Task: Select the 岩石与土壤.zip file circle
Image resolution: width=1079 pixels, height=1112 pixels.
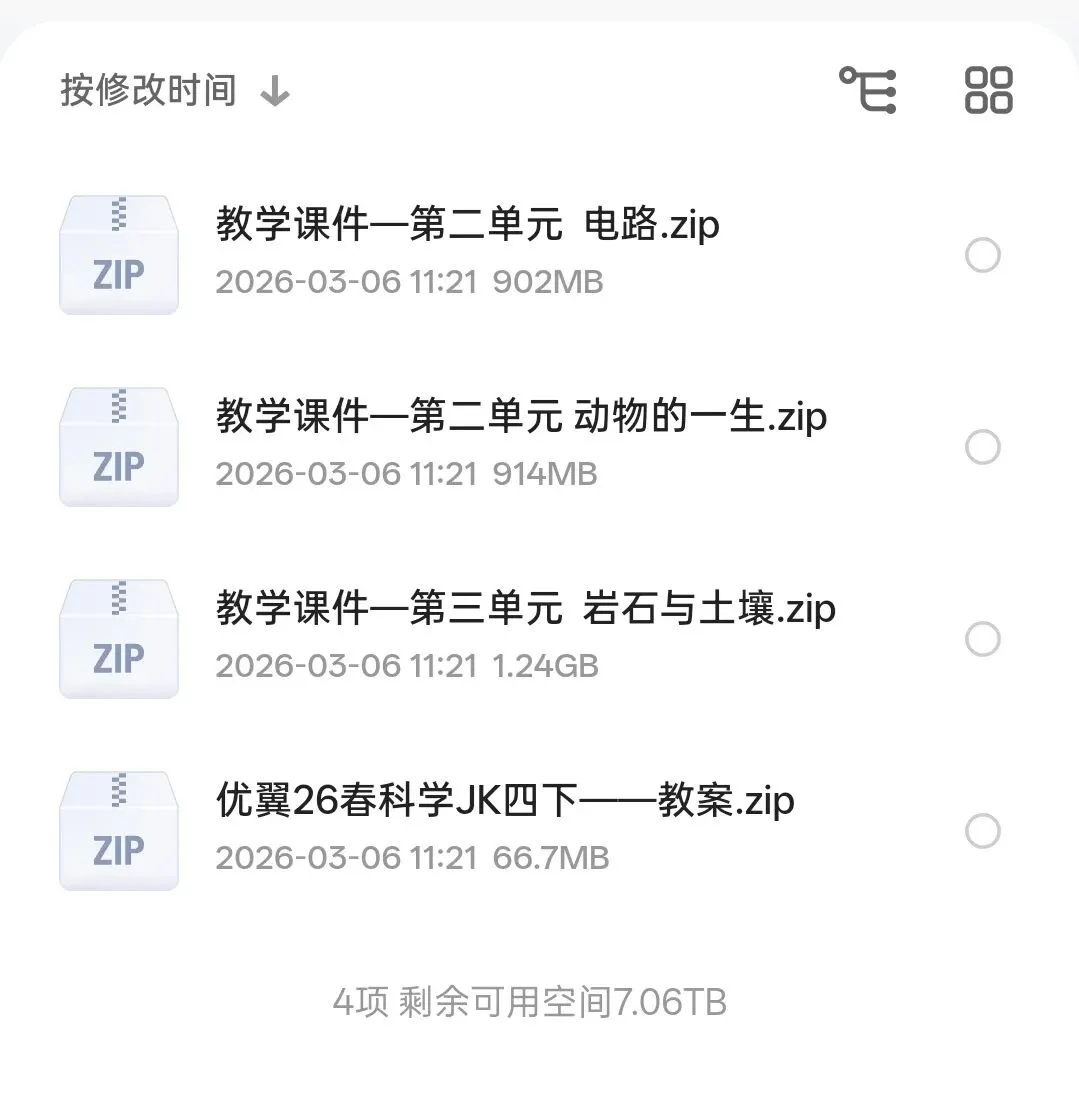Action: [982, 639]
